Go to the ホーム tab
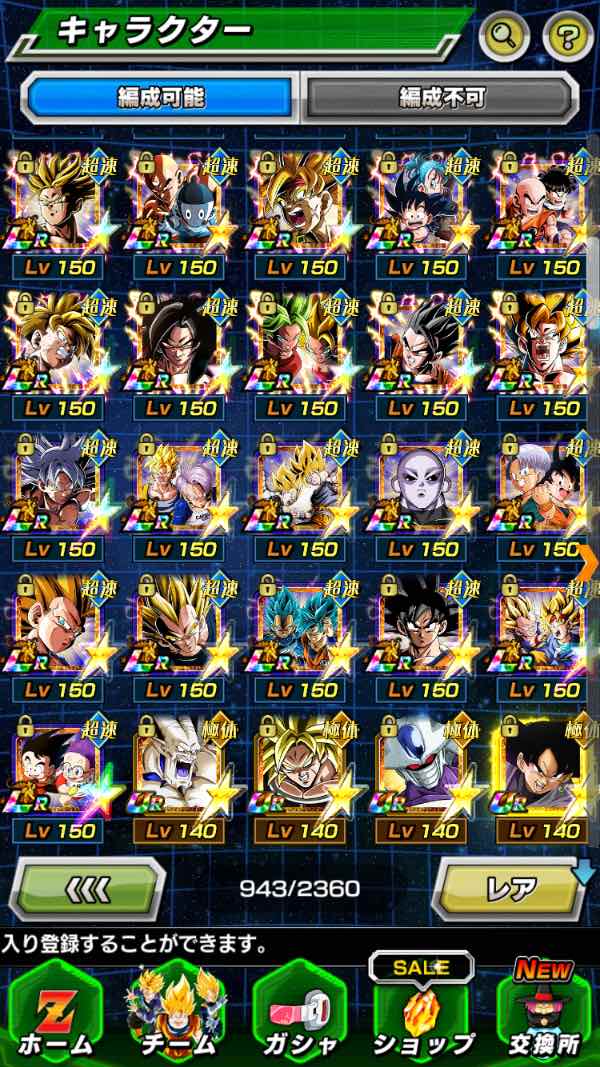 (55, 1013)
